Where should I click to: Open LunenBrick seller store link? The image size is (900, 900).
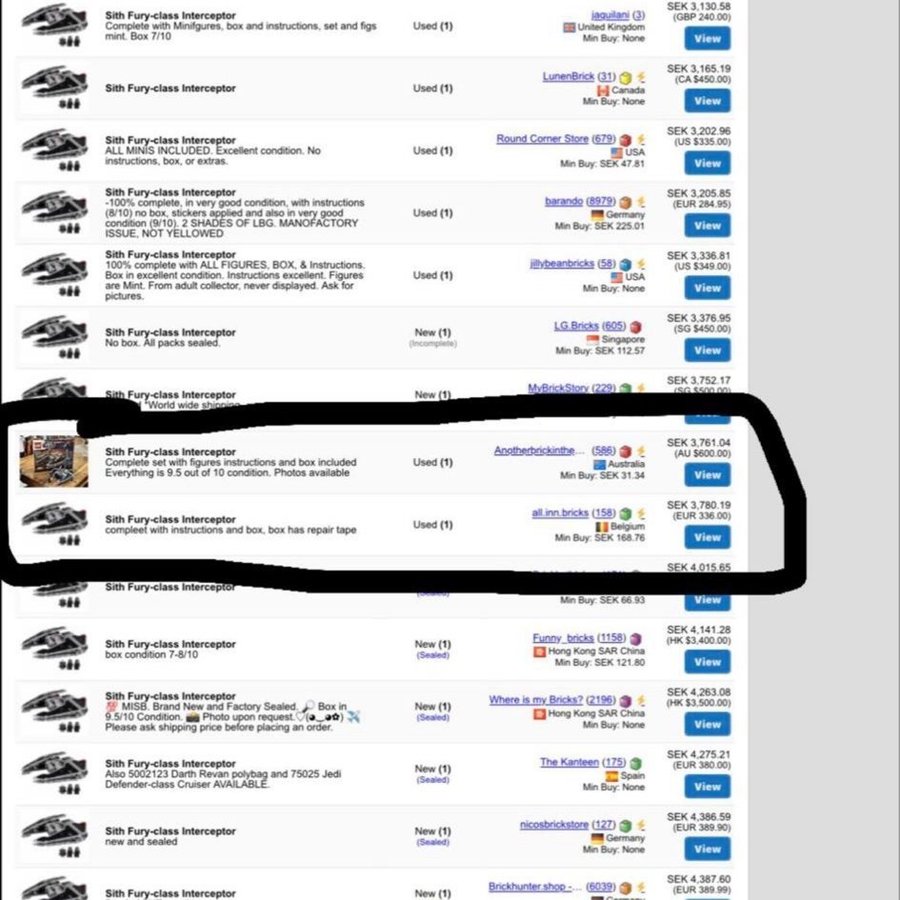tap(568, 76)
